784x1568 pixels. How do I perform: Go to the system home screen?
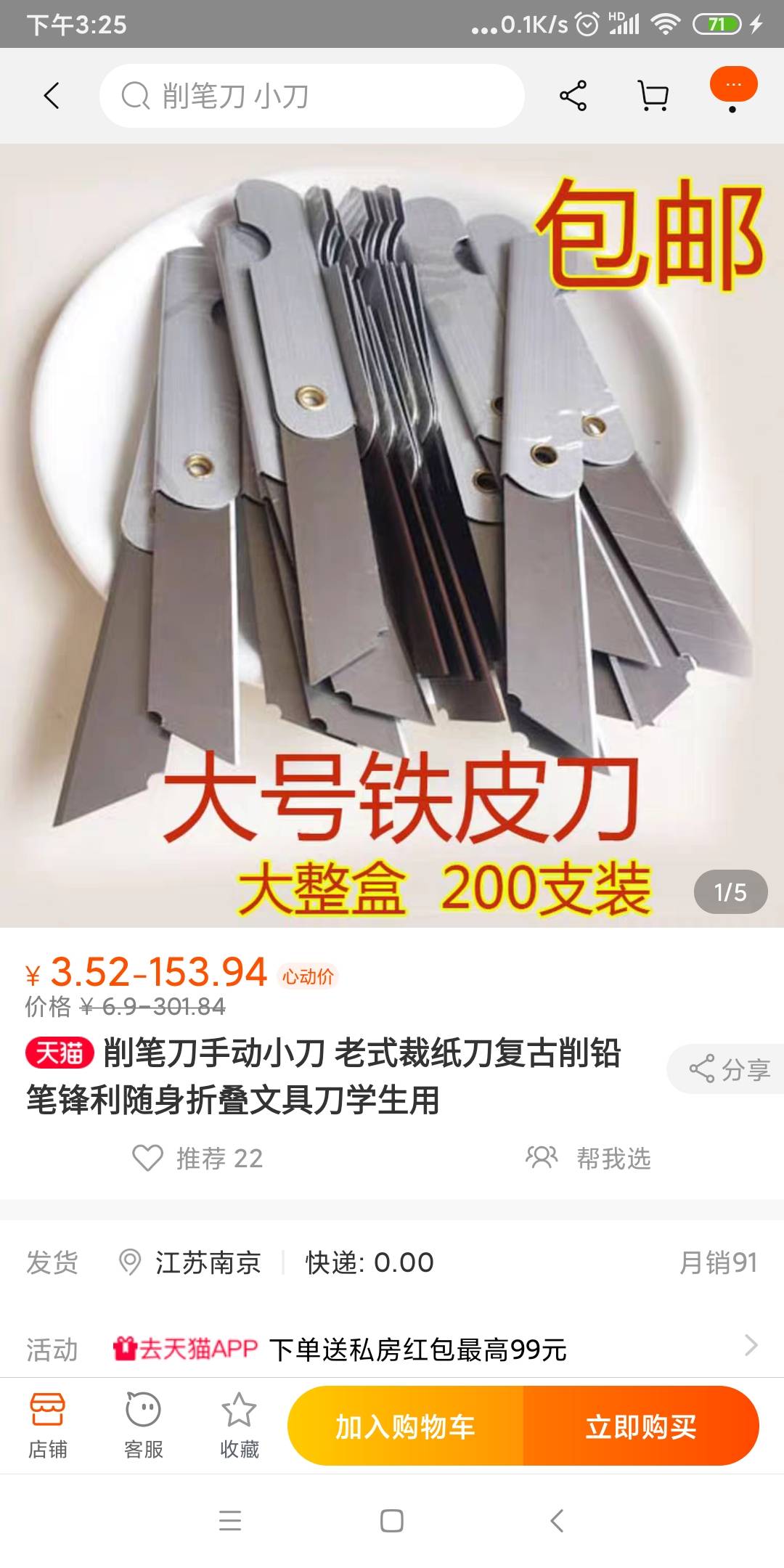[392, 1521]
